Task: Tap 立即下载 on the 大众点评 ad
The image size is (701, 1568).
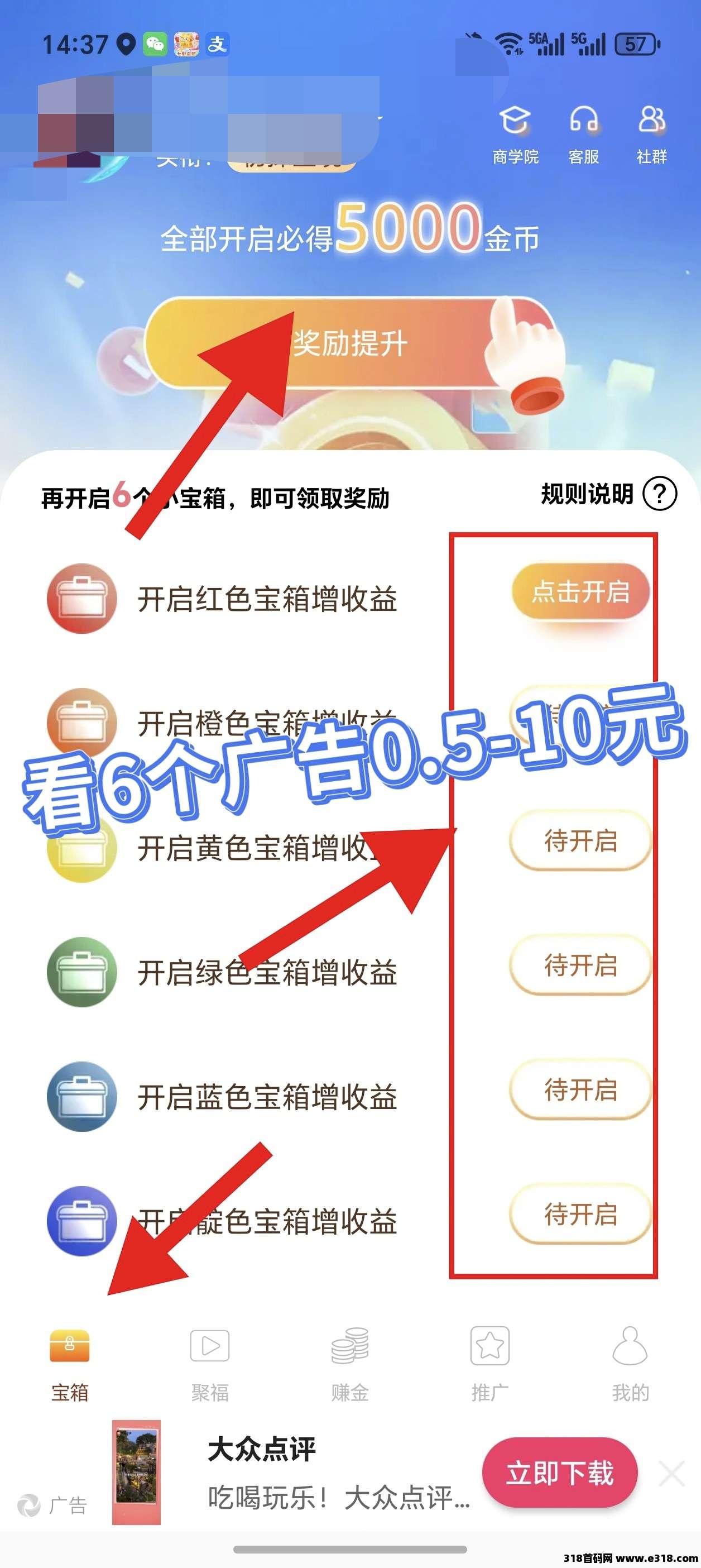Action: point(559,1473)
